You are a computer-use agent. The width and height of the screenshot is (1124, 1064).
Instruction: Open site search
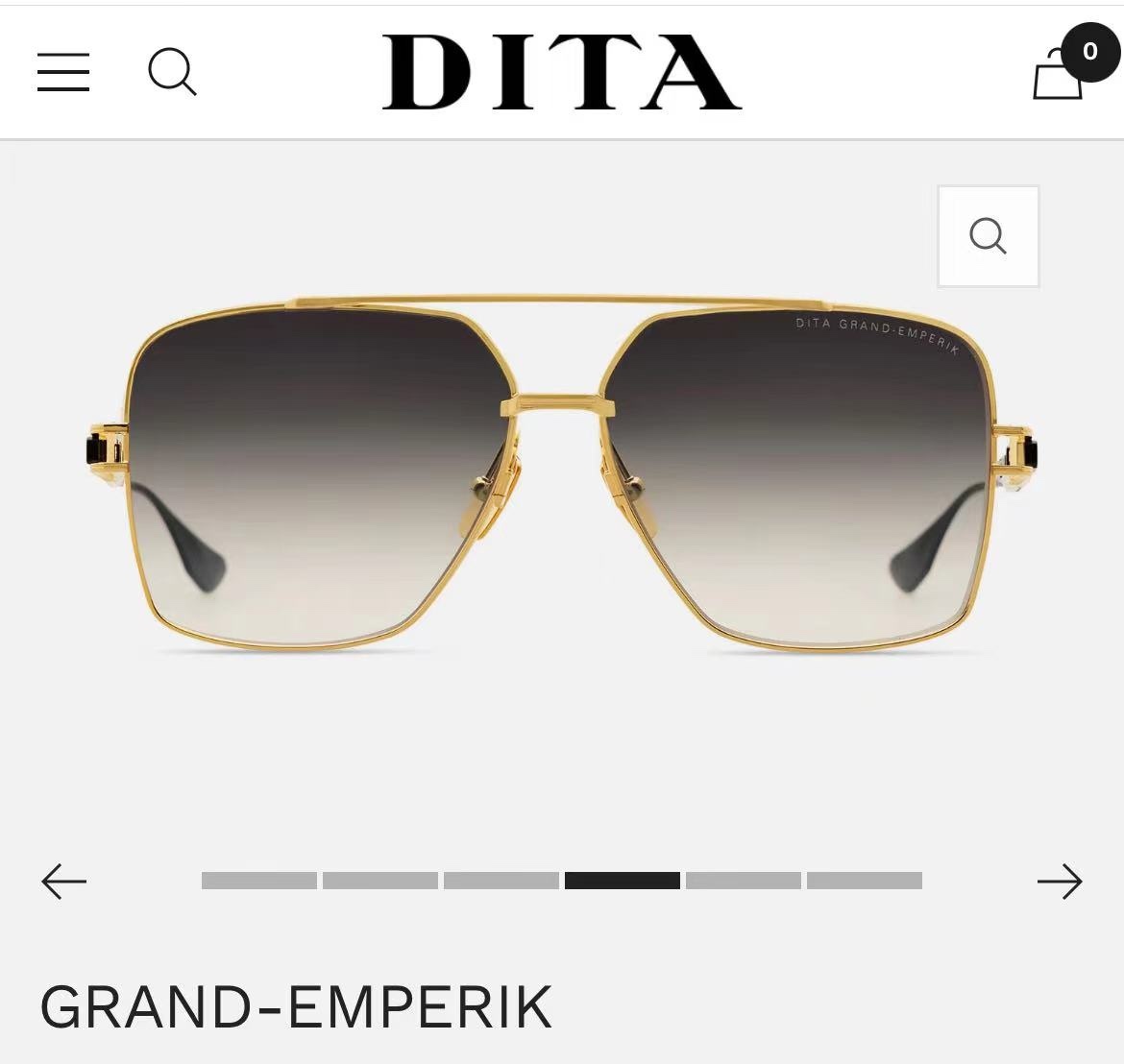coord(172,73)
